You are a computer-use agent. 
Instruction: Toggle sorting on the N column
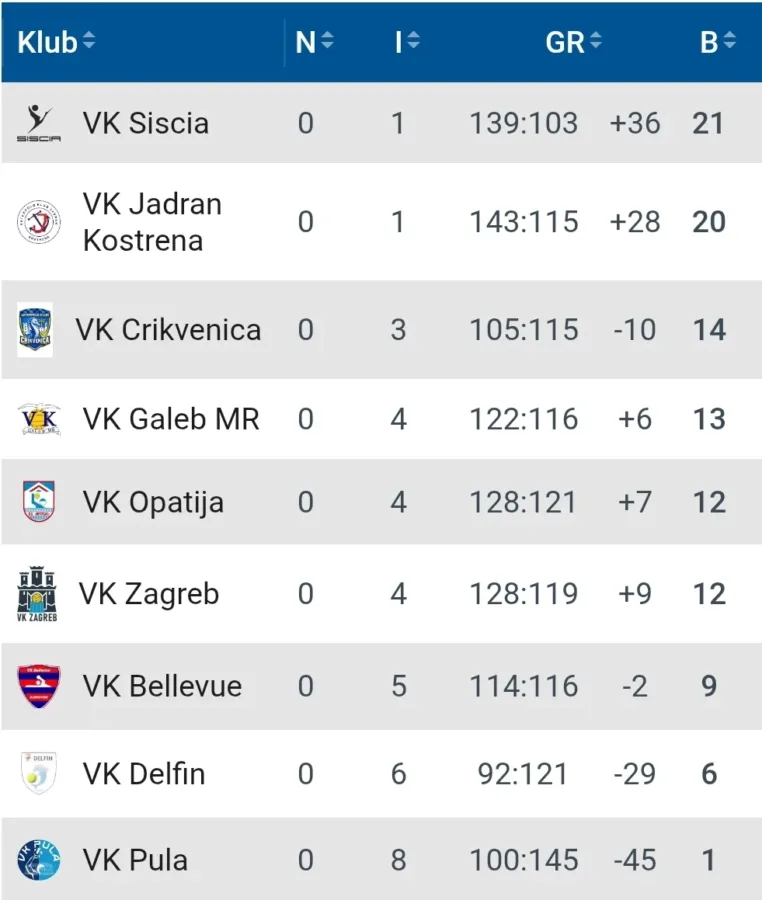[x=316, y=42]
